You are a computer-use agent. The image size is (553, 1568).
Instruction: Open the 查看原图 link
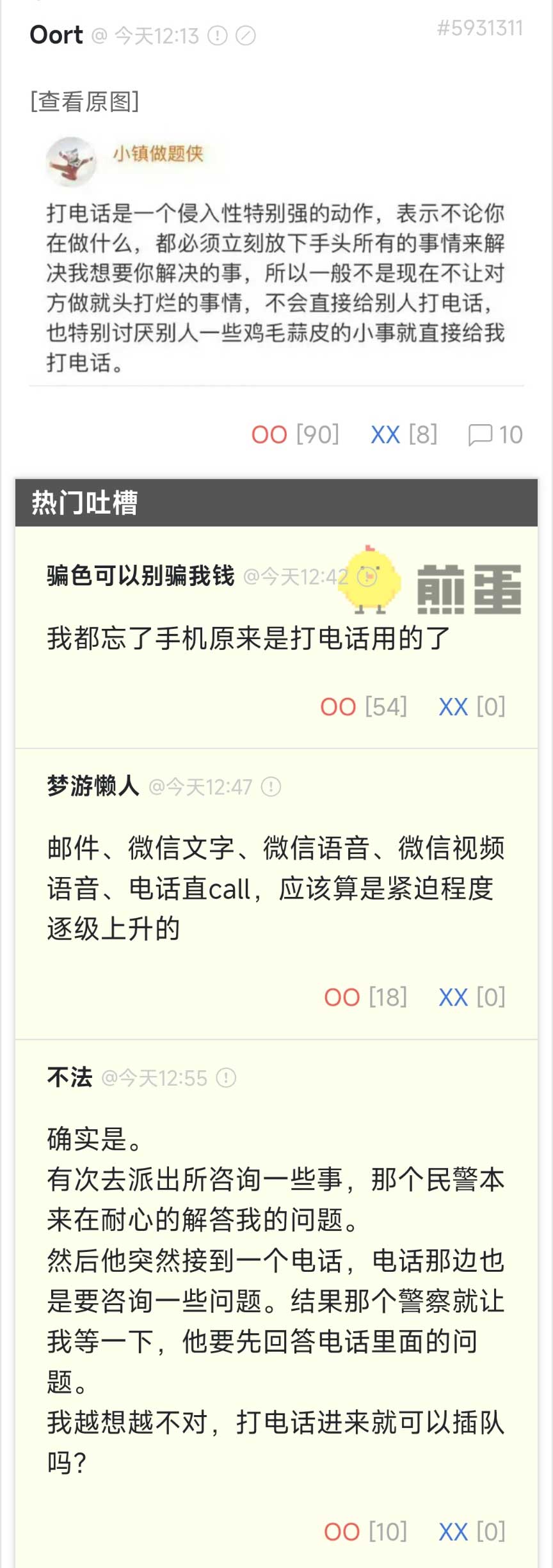tap(84, 101)
